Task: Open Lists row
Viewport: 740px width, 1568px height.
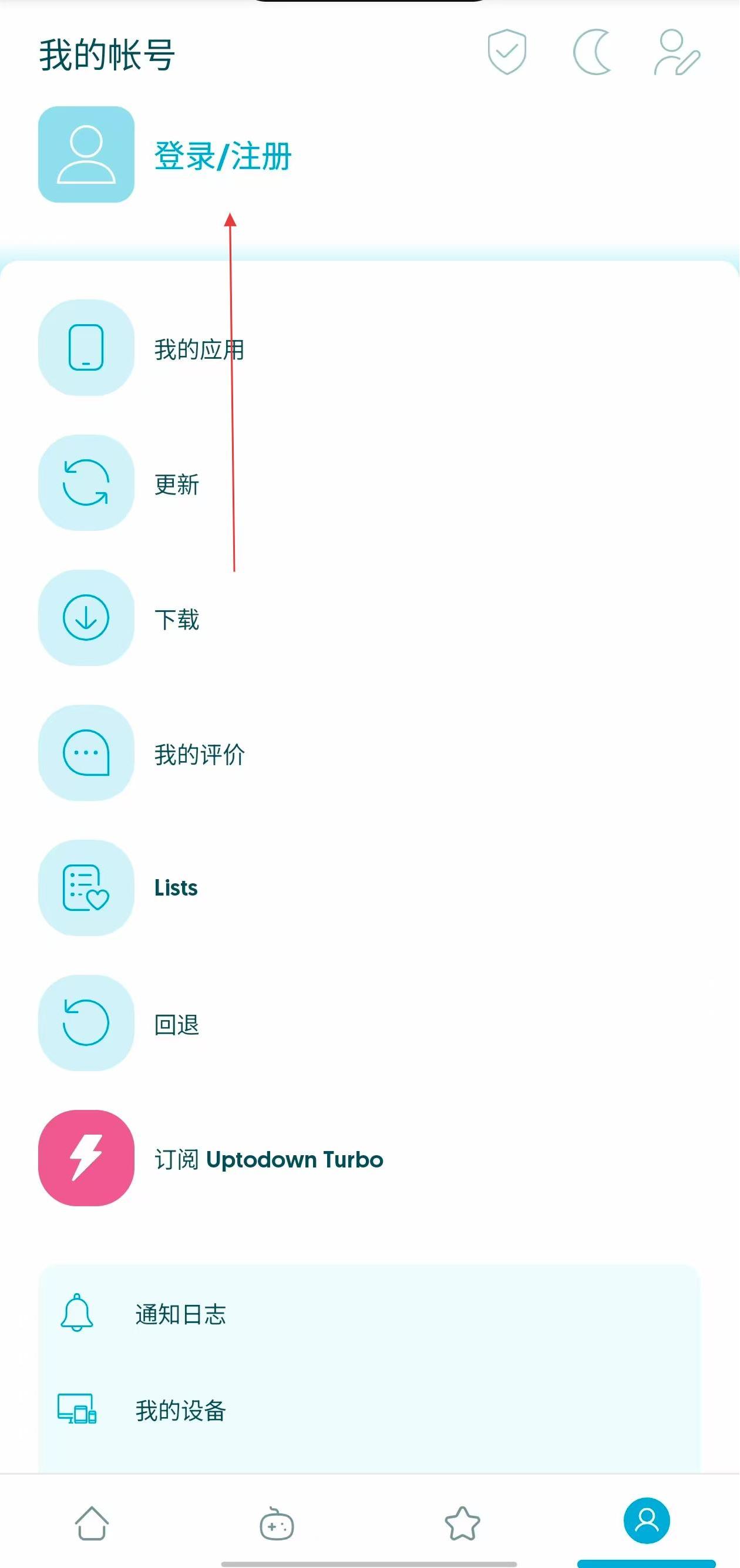Action: point(175,888)
